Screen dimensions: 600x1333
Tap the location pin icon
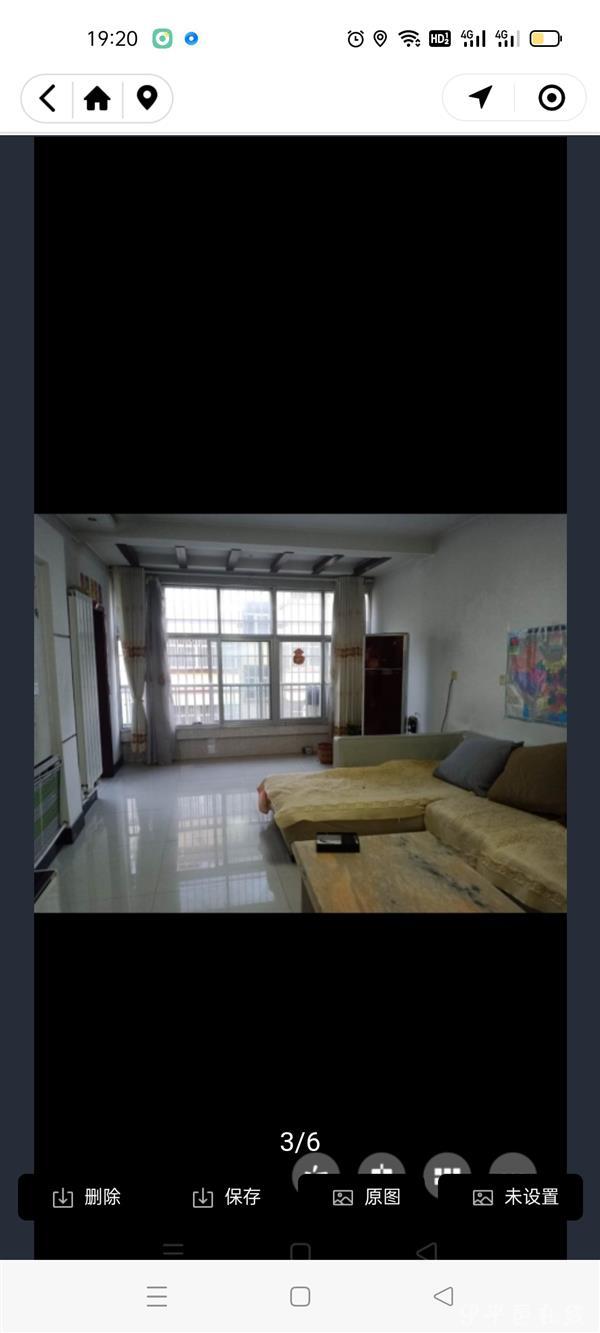coord(147,98)
